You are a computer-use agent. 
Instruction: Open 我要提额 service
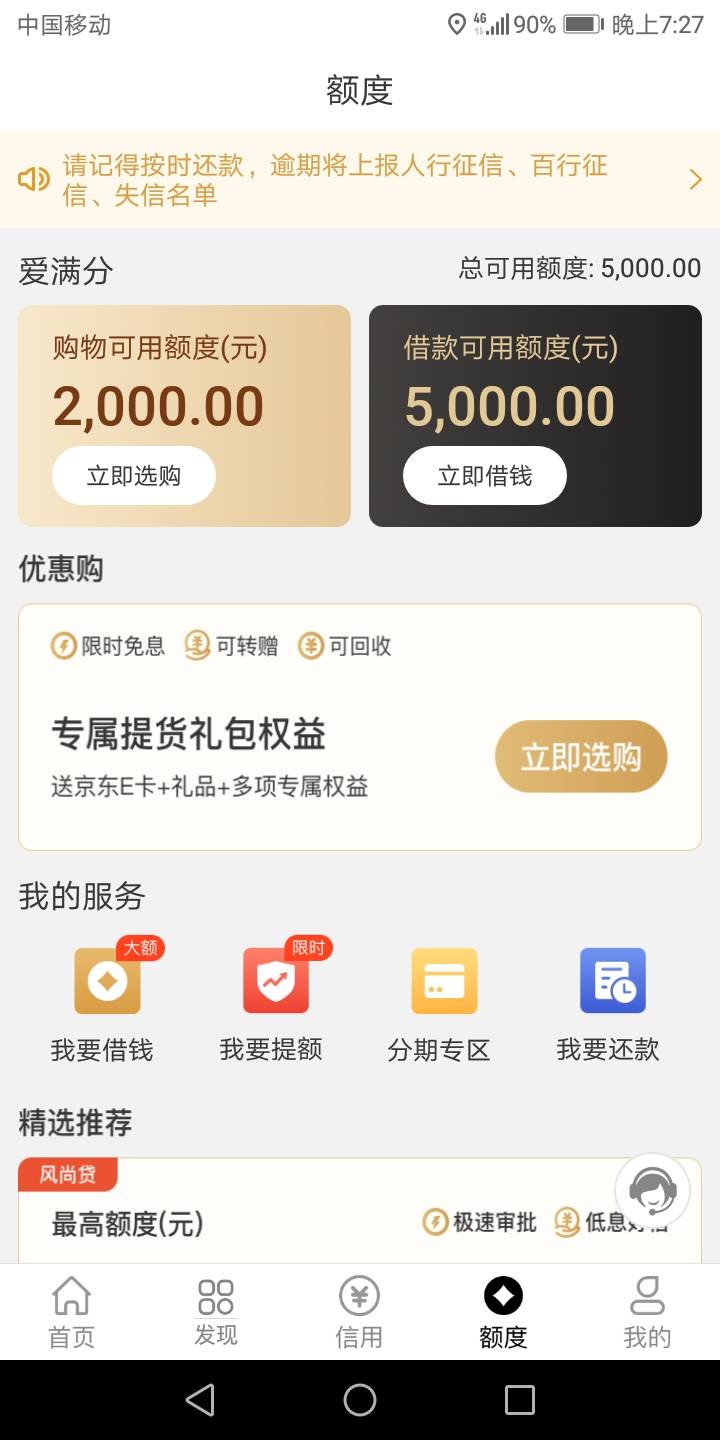272,1004
